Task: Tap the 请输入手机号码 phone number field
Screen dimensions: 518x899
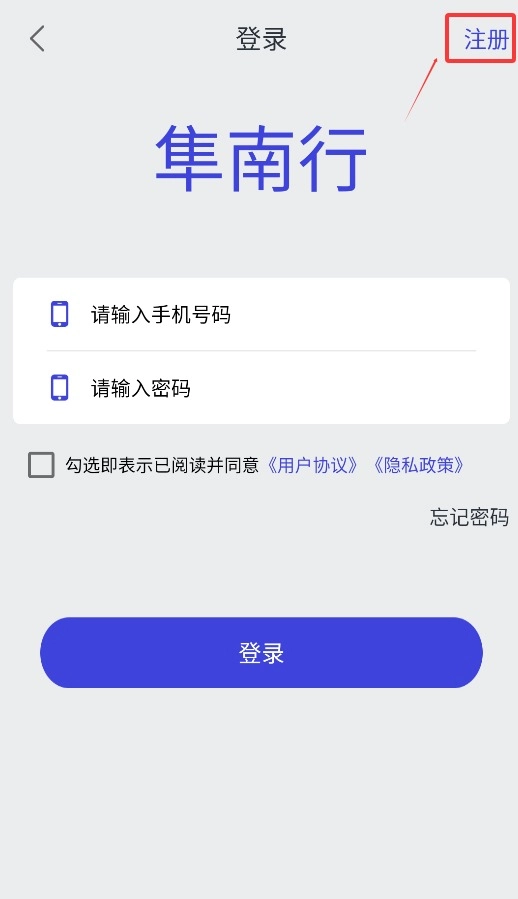Action: click(261, 314)
